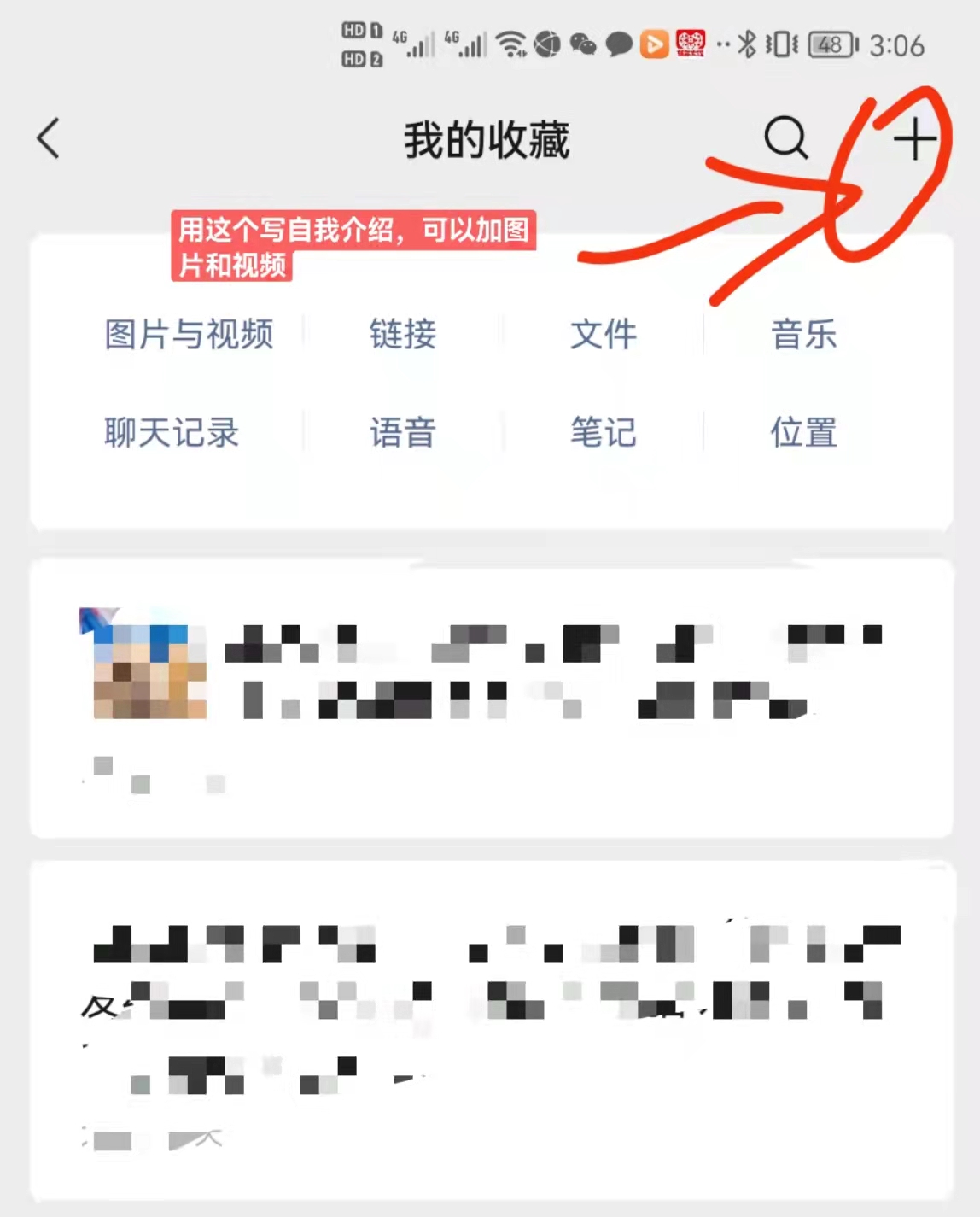Screen dimensions: 980x1217
Task: Open the 笔记 category
Action: 603,432
